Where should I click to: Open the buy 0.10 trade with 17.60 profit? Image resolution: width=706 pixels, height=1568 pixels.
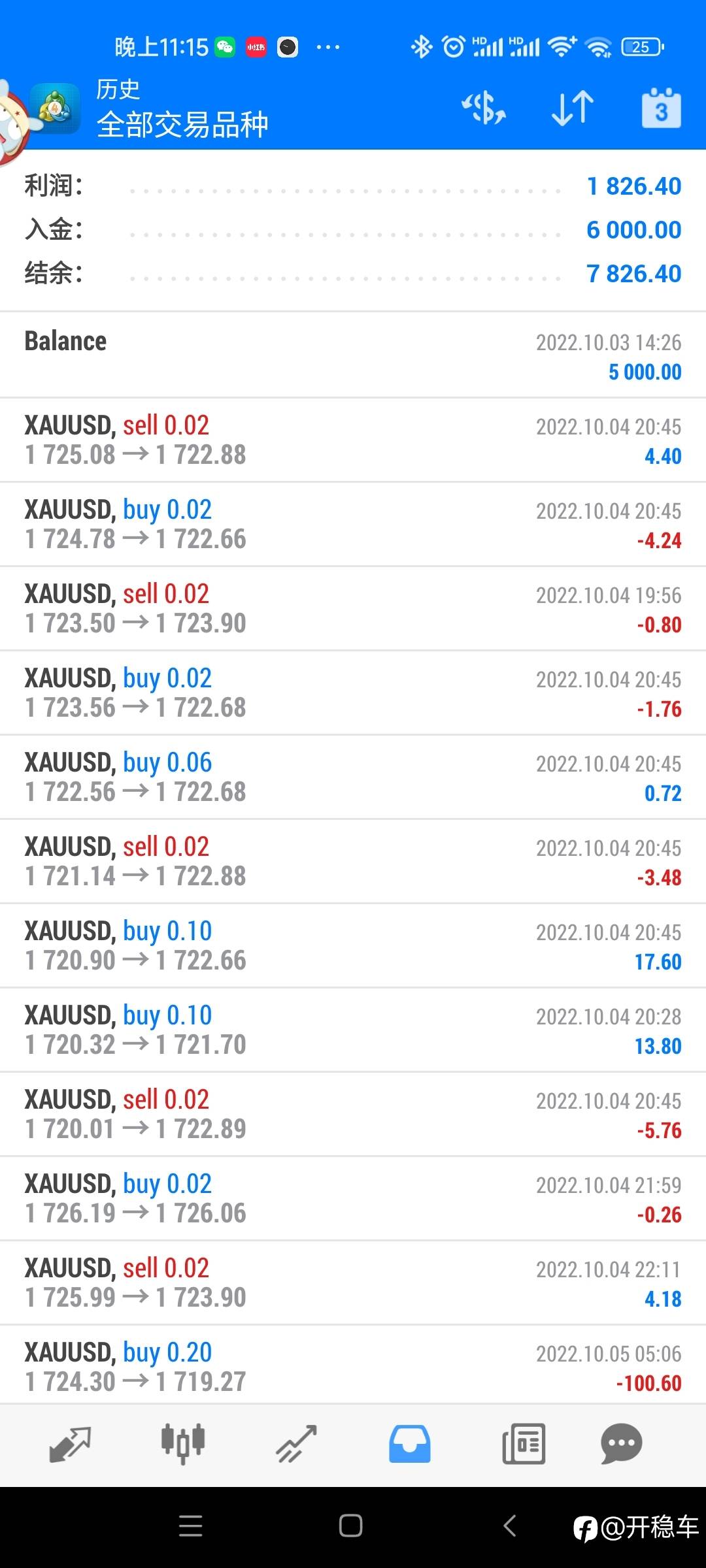click(x=353, y=946)
